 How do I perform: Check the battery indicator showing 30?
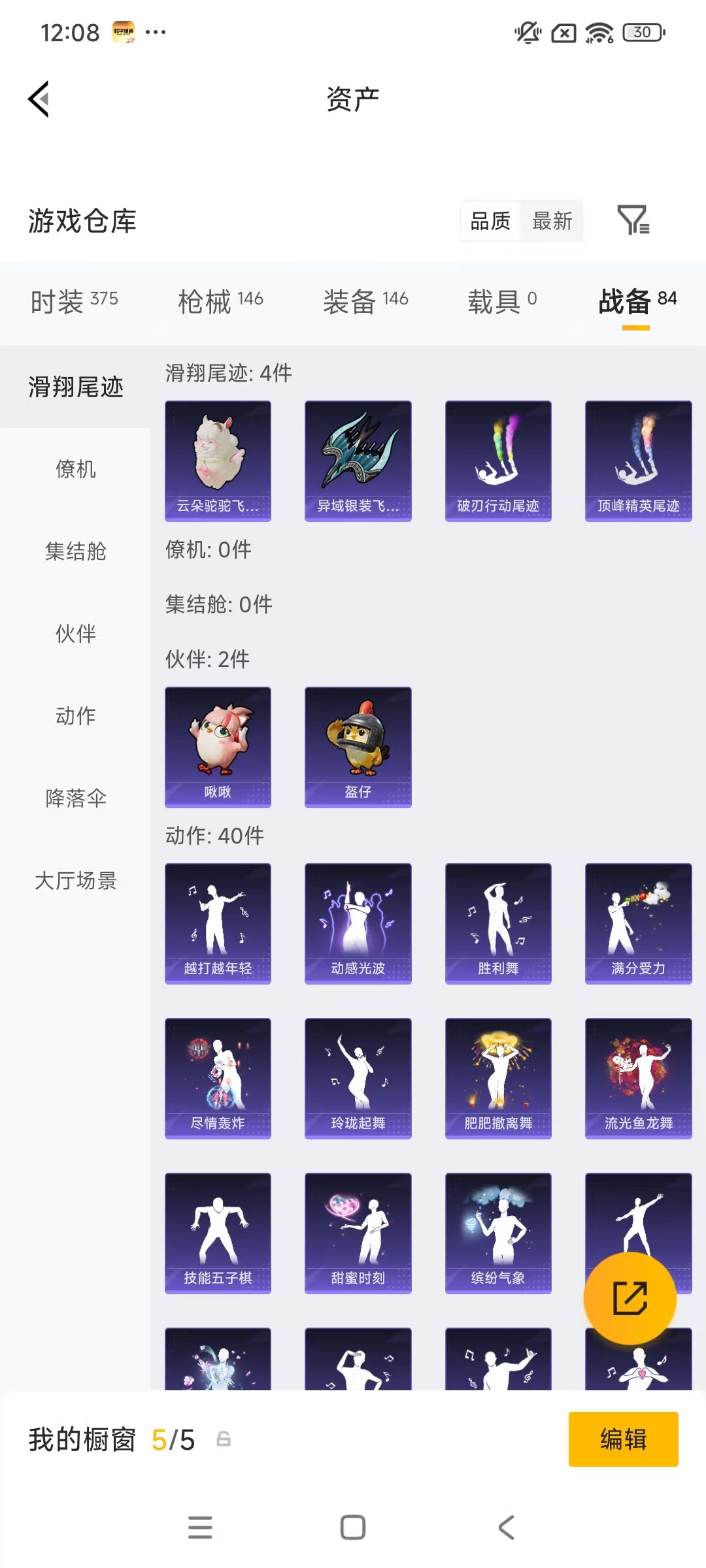pos(641,31)
